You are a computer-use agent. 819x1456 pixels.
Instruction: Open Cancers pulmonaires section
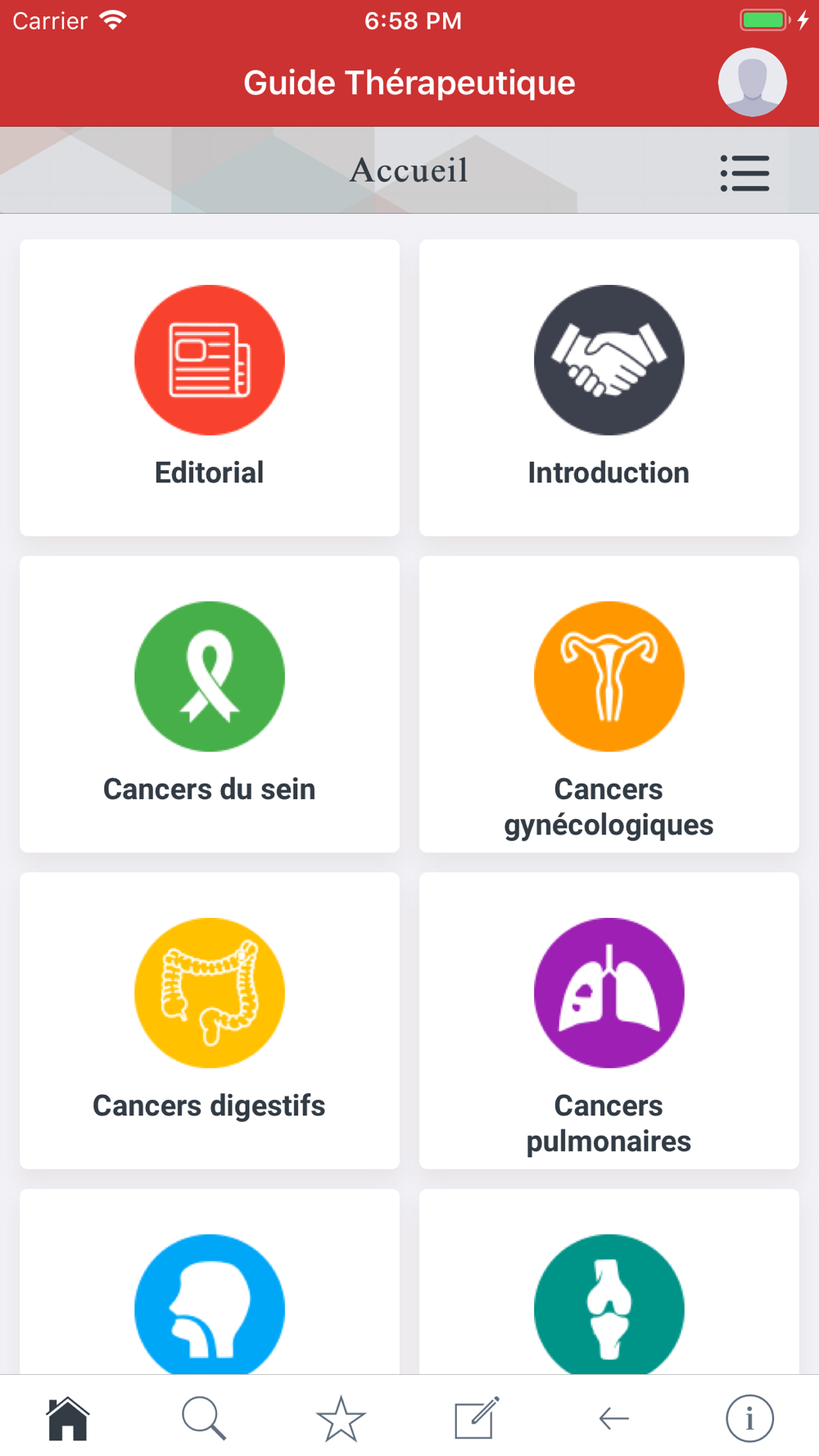[x=609, y=1020]
